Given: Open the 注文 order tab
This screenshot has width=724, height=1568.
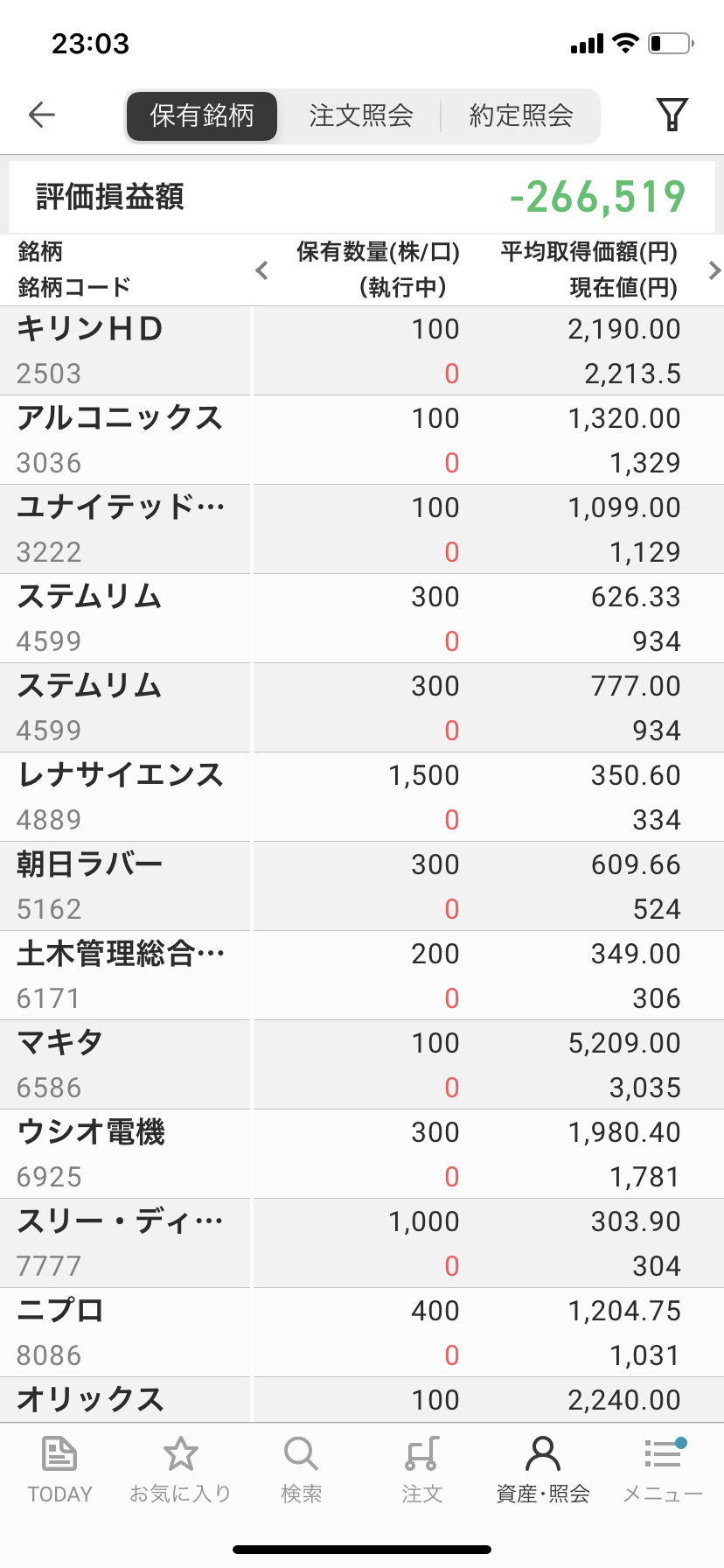Looking at the screenshot, I should pos(421,1470).
